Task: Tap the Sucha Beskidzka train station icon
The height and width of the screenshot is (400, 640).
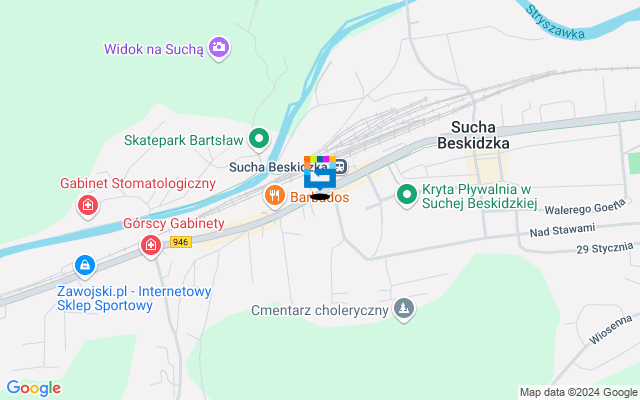Action: (339, 167)
